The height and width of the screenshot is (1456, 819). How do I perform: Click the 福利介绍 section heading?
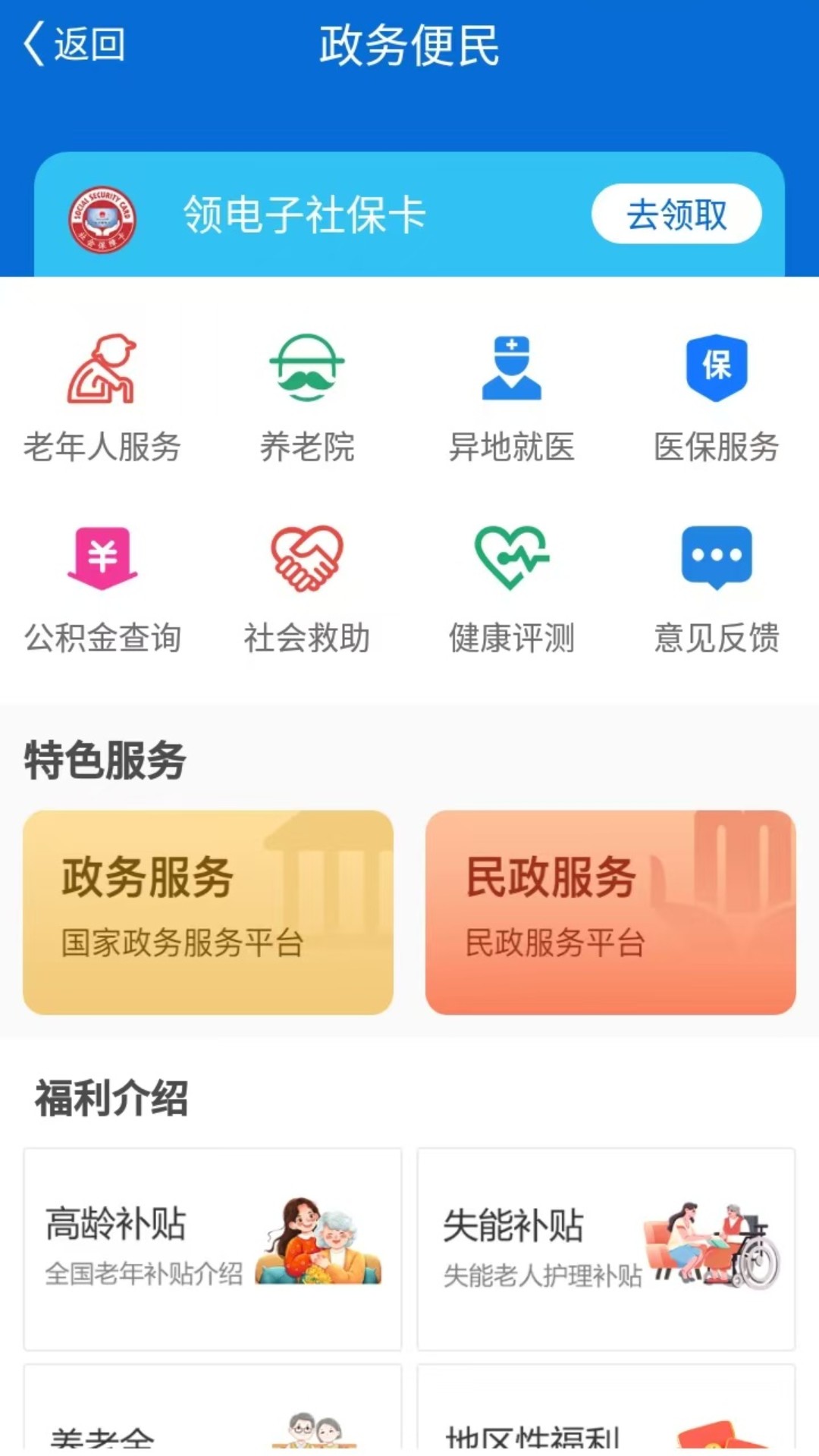click(x=111, y=1096)
